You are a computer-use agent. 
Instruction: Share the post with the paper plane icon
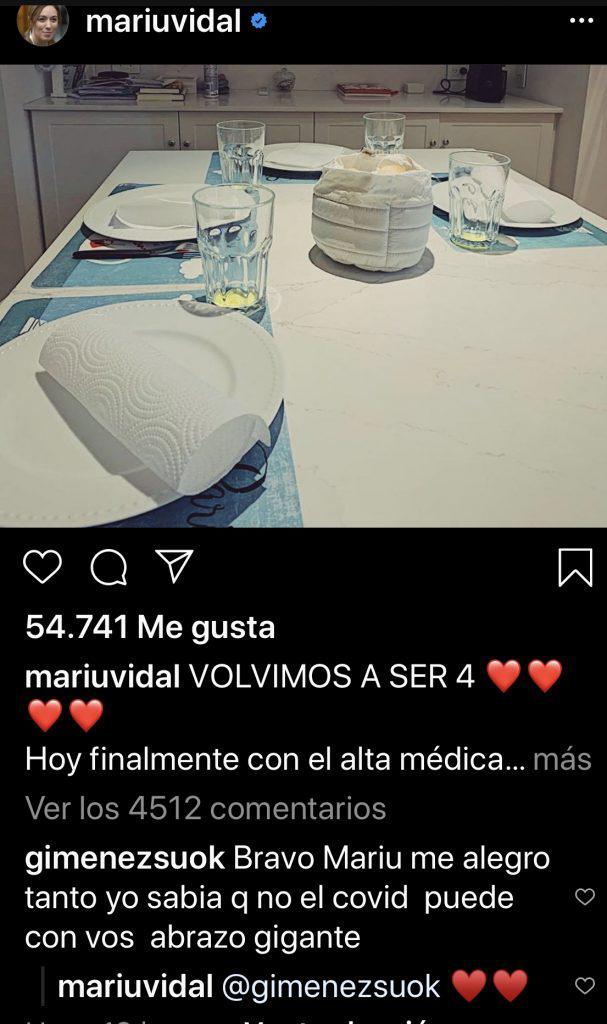point(174,566)
